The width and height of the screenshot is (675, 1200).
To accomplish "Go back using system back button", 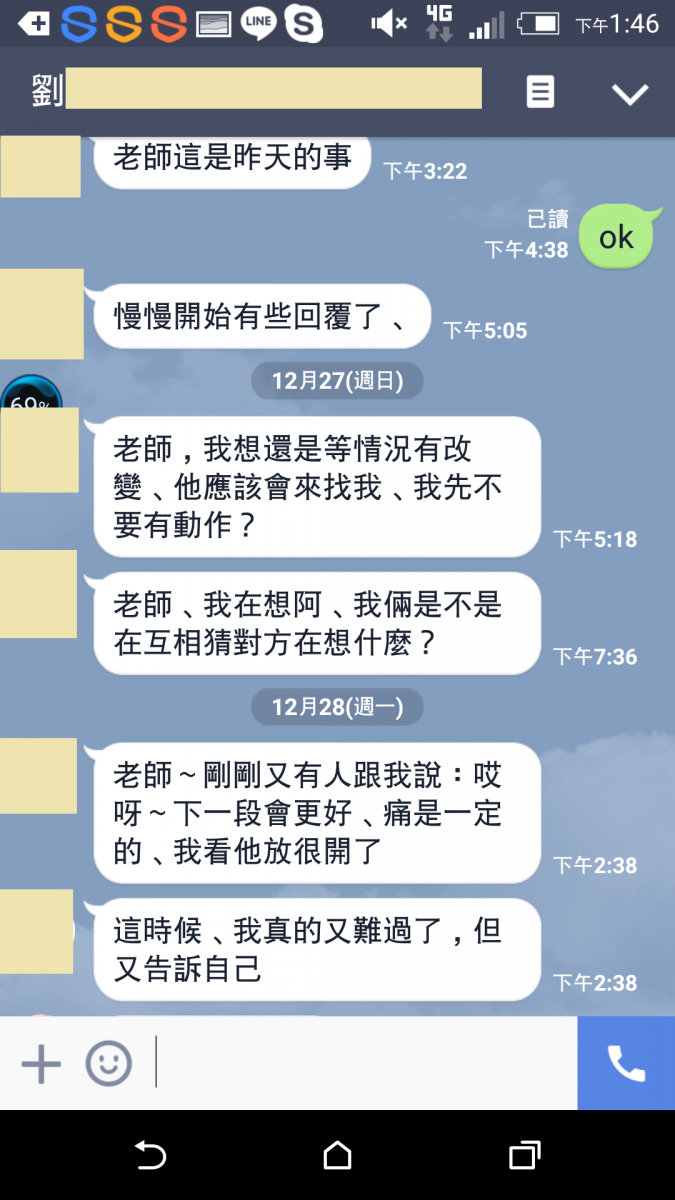I will click(150, 1156).
